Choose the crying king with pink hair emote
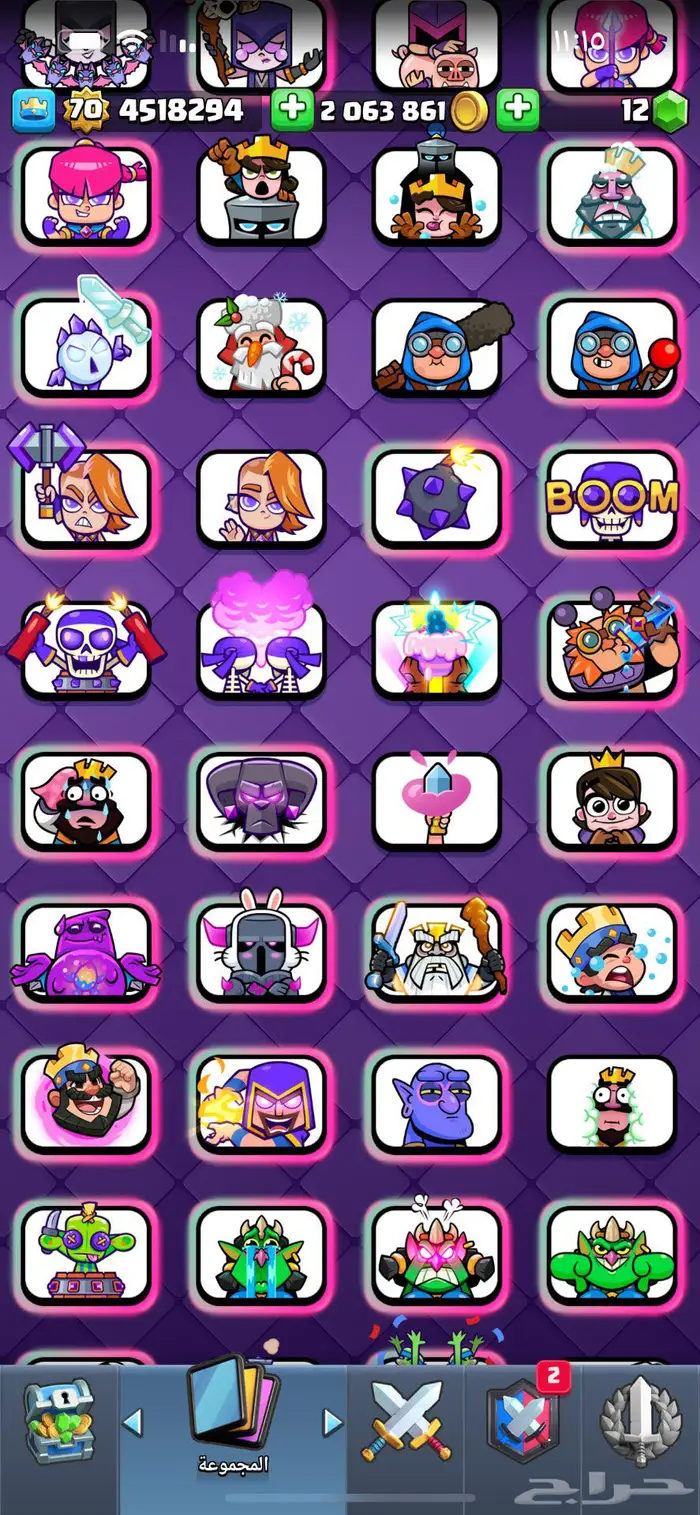The height and width of the screenshot is (1515, 700). (x=86, y=799)
